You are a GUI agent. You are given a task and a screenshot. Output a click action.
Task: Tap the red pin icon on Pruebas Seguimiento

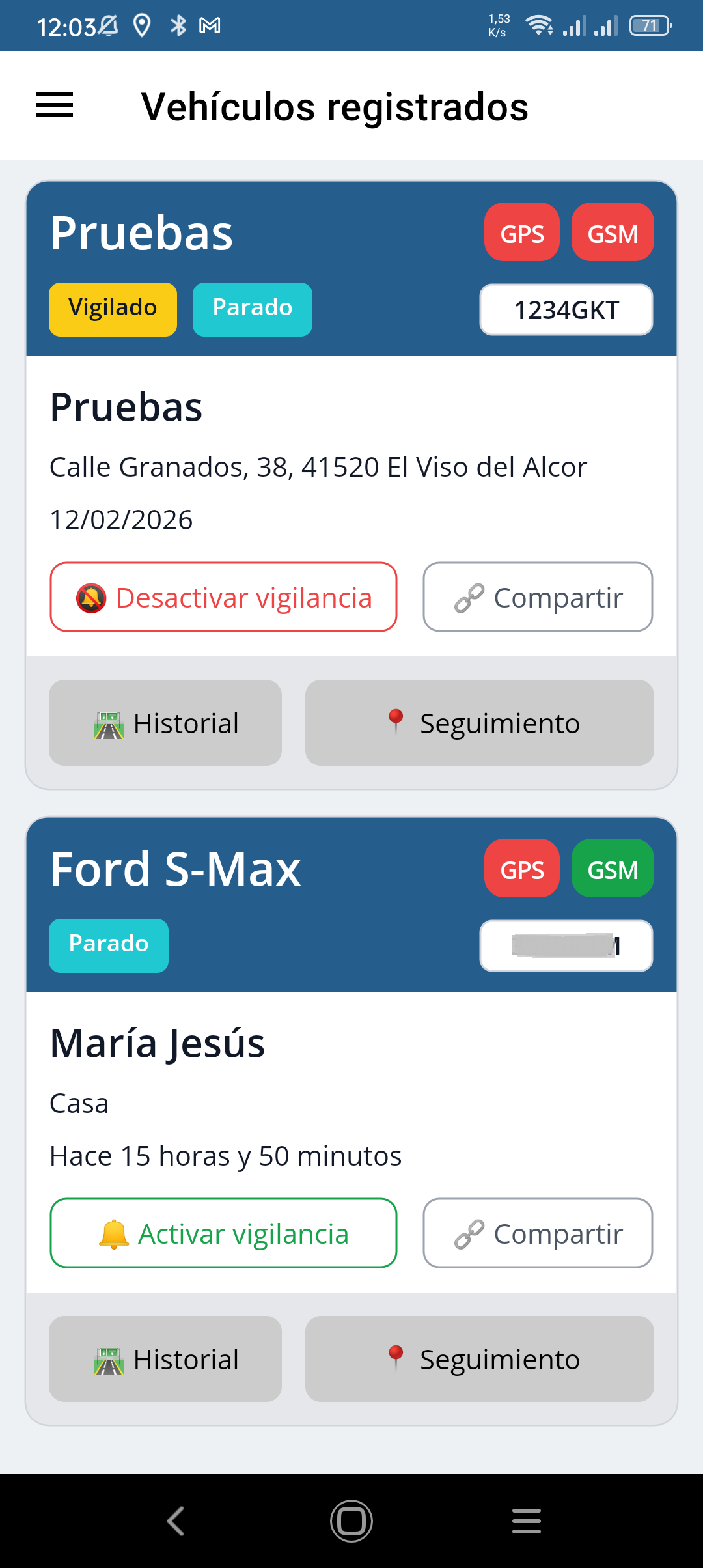(x=396, y=718)
